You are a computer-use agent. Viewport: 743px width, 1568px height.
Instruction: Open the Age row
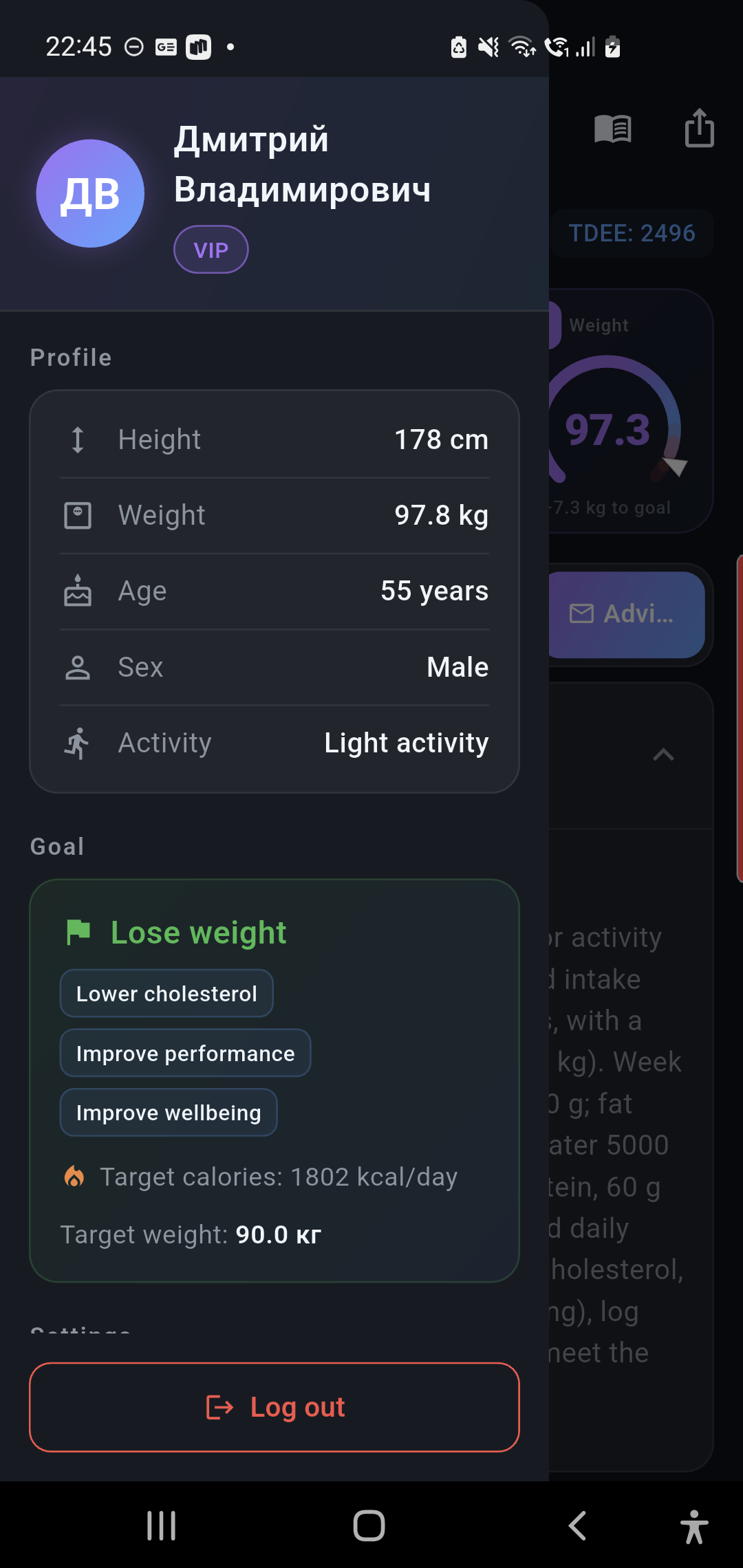tap(274, 591)
